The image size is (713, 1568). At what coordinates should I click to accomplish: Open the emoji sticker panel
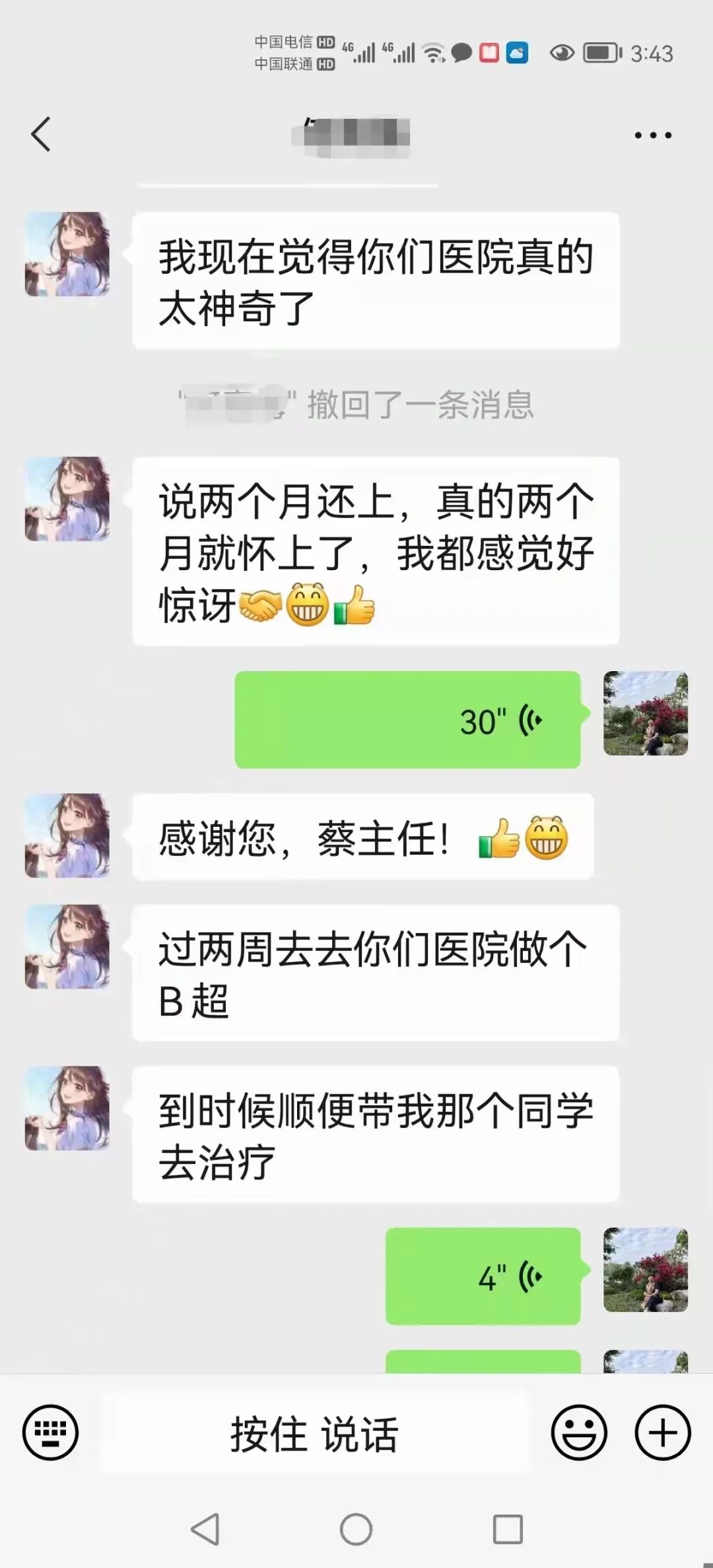pos(579,1433)
